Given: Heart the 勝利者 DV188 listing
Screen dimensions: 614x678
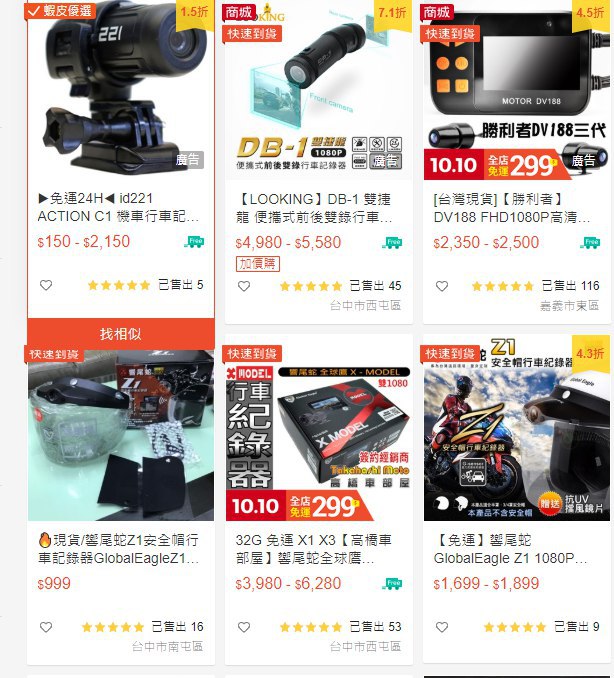Looking at the screenshot, I should (442, 286).
